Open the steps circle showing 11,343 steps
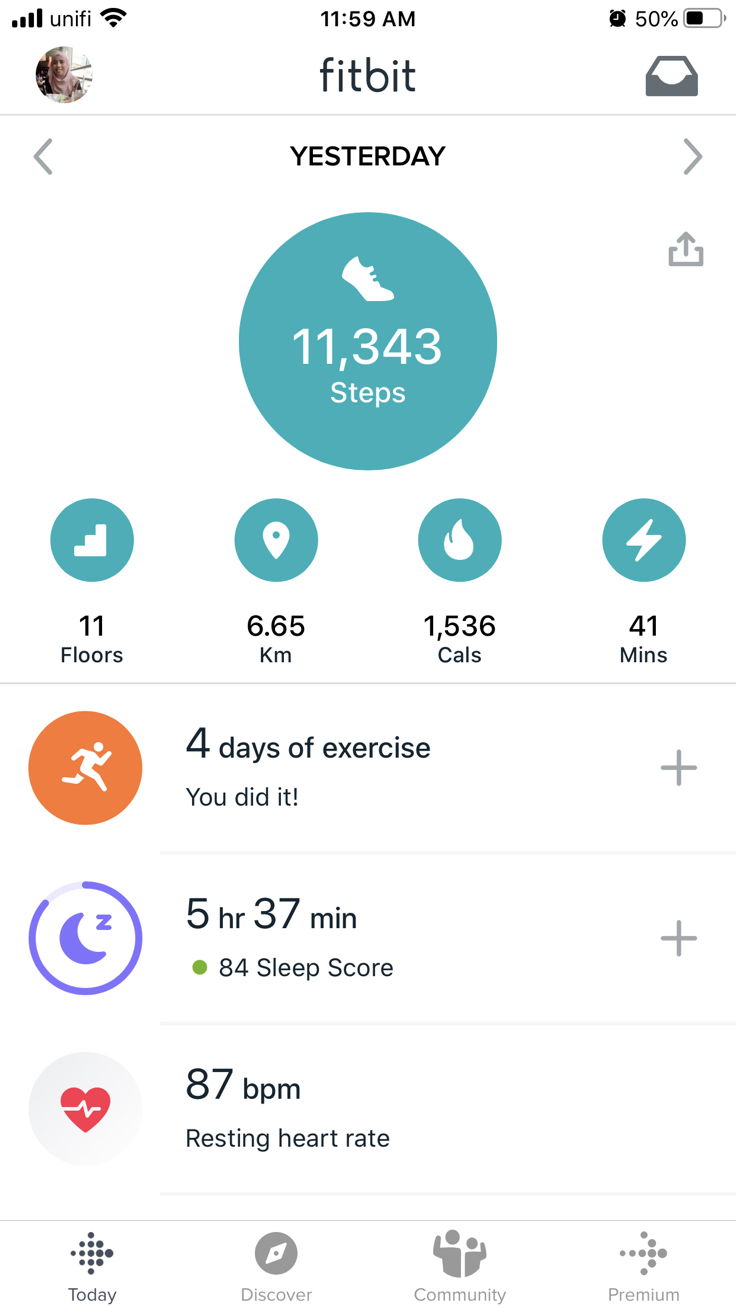The image size is (736, 1308). [x=368, y=340]
